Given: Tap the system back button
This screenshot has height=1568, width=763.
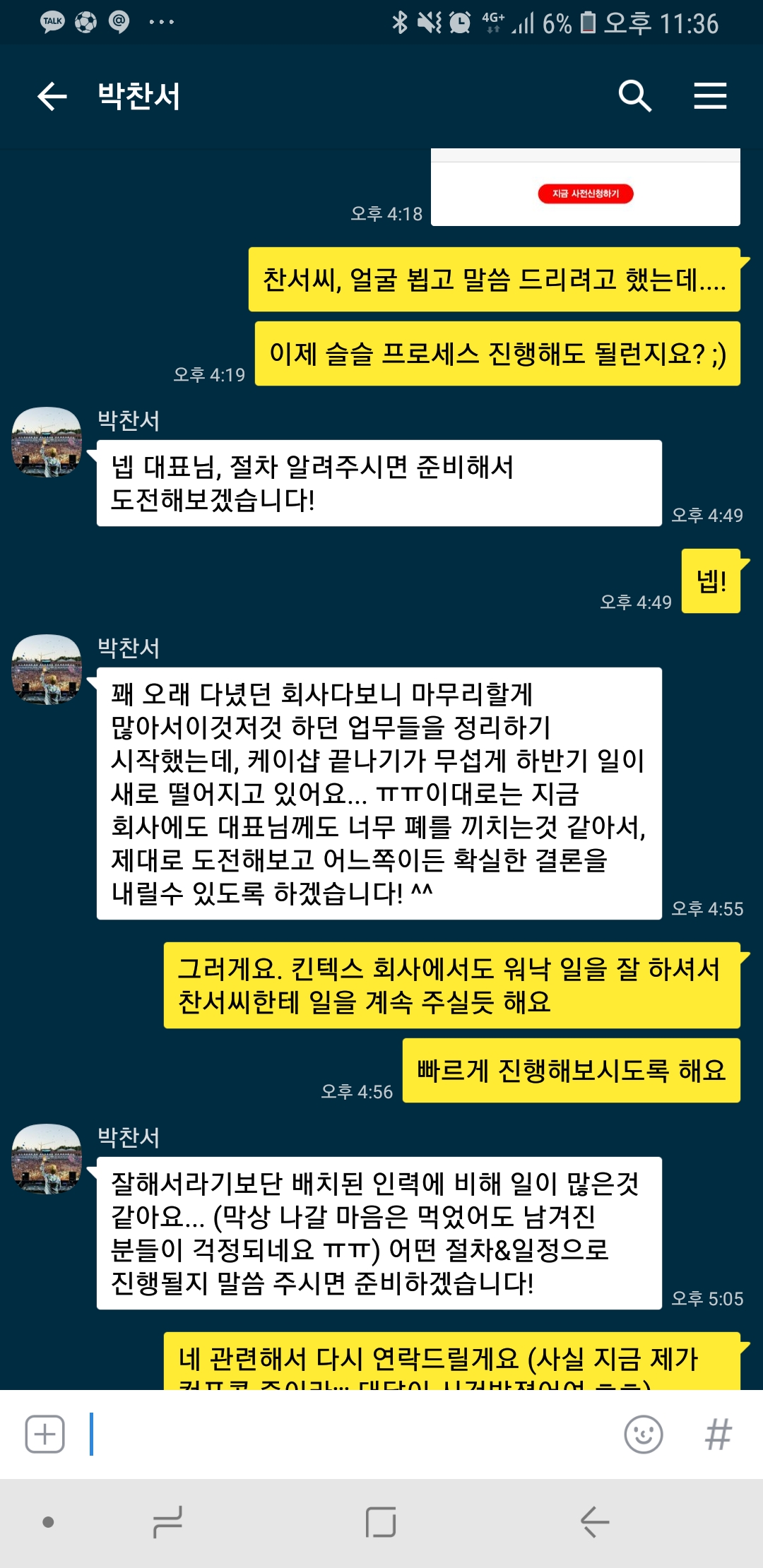Looking at the screenshot, I should point(595,1522).
